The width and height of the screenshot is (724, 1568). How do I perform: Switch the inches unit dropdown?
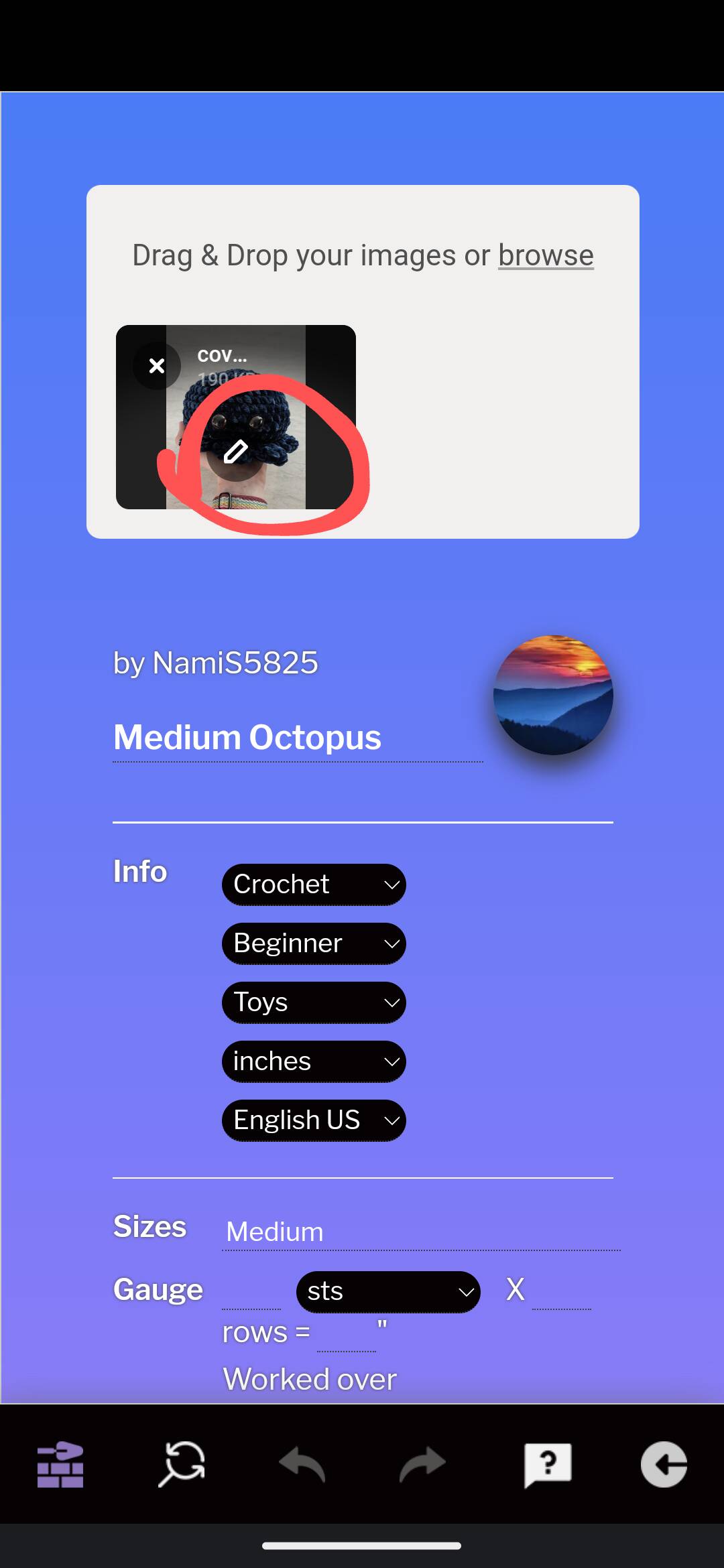point(314,1061)
